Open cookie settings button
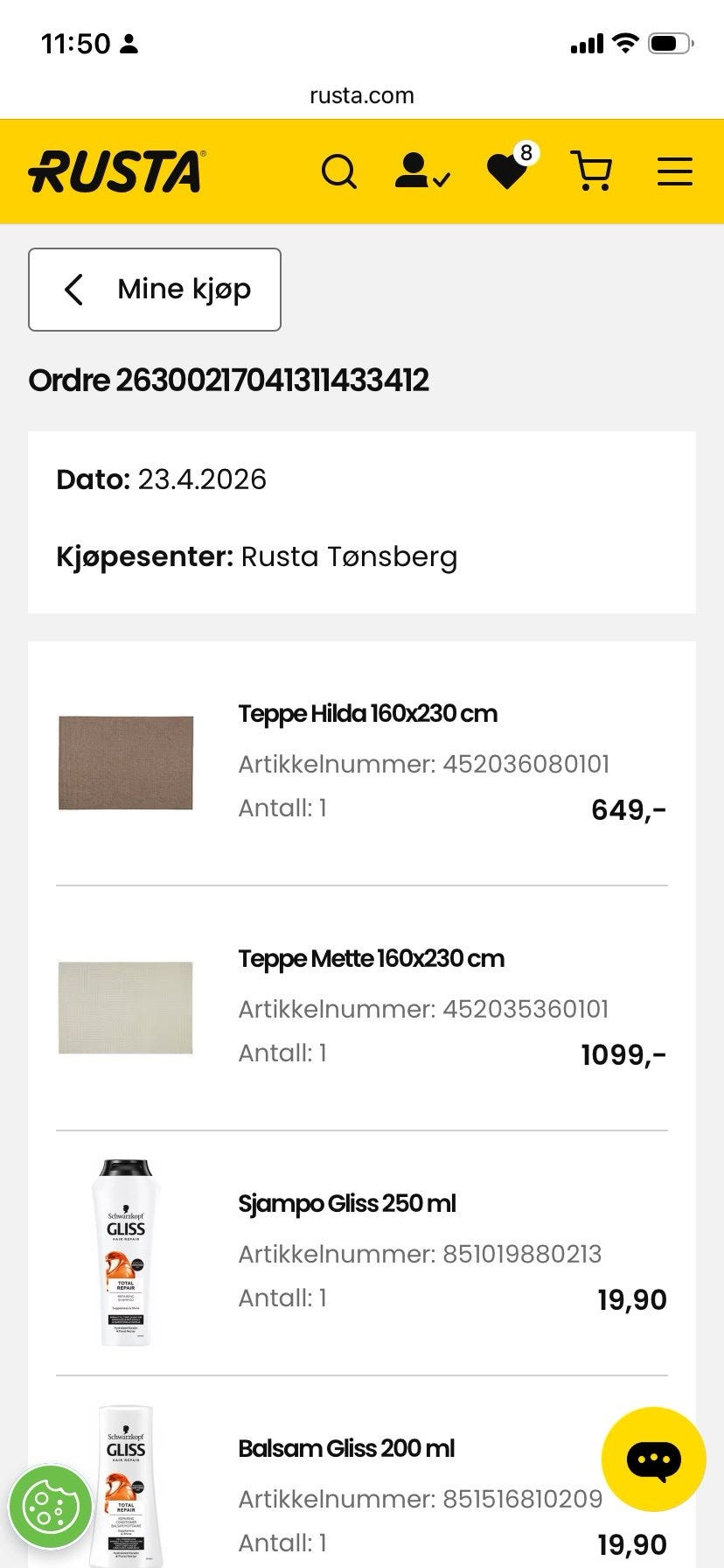The width and height of the screenshot is (724, 1568). [51, 1507]
